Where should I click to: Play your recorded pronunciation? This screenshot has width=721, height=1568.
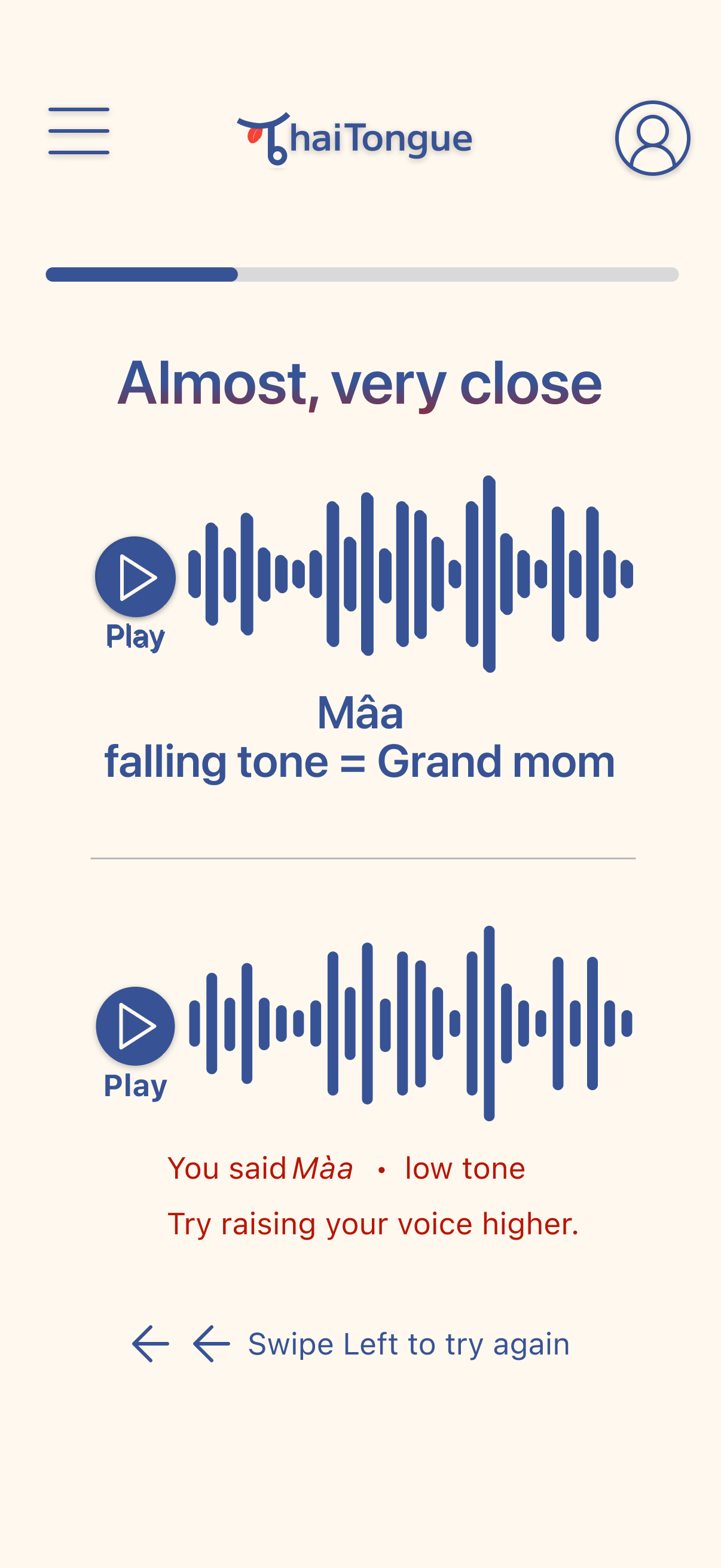tap(135, 1025)
